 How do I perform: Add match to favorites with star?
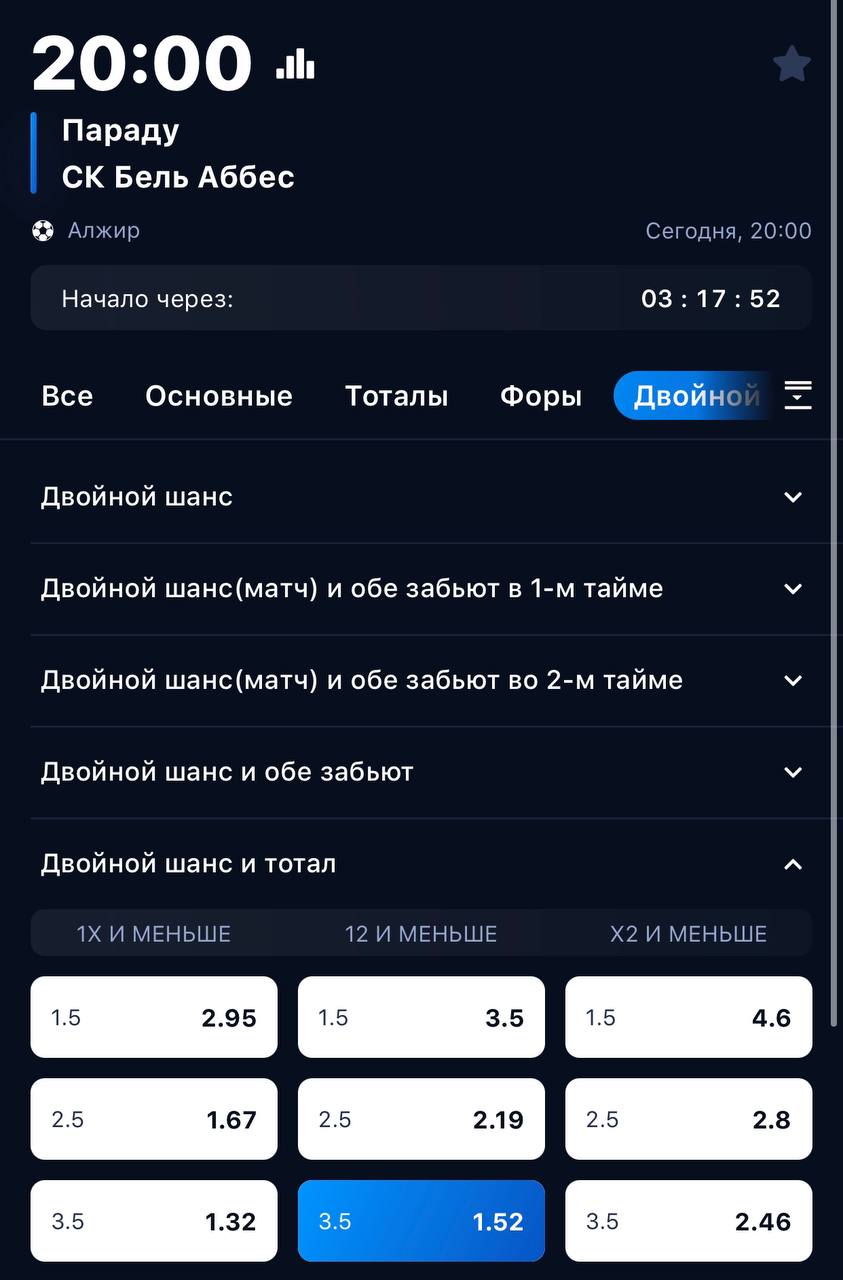791,64
